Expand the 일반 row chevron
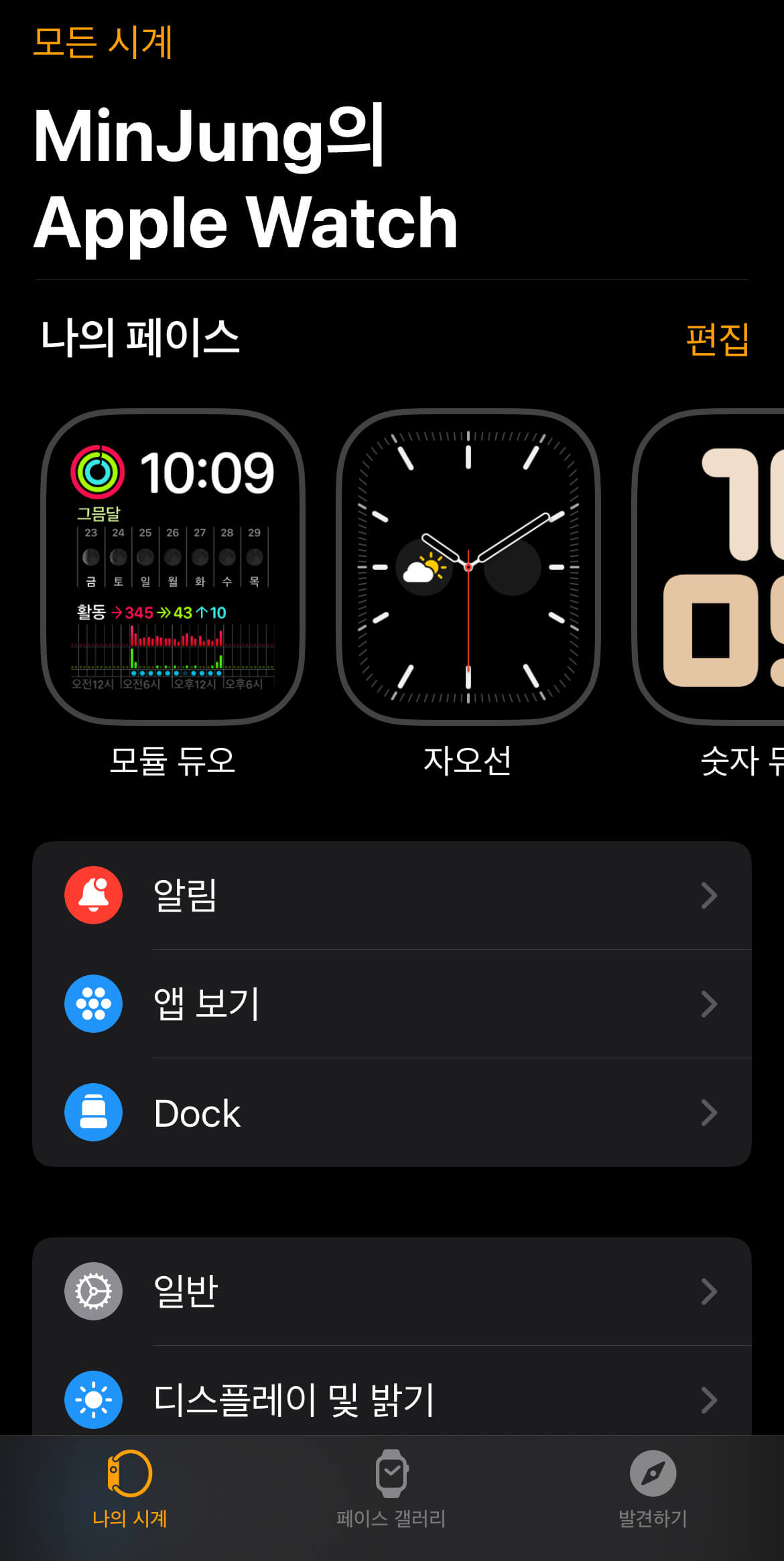This screenshot has height=1561, width=784. coord(709,1292)
